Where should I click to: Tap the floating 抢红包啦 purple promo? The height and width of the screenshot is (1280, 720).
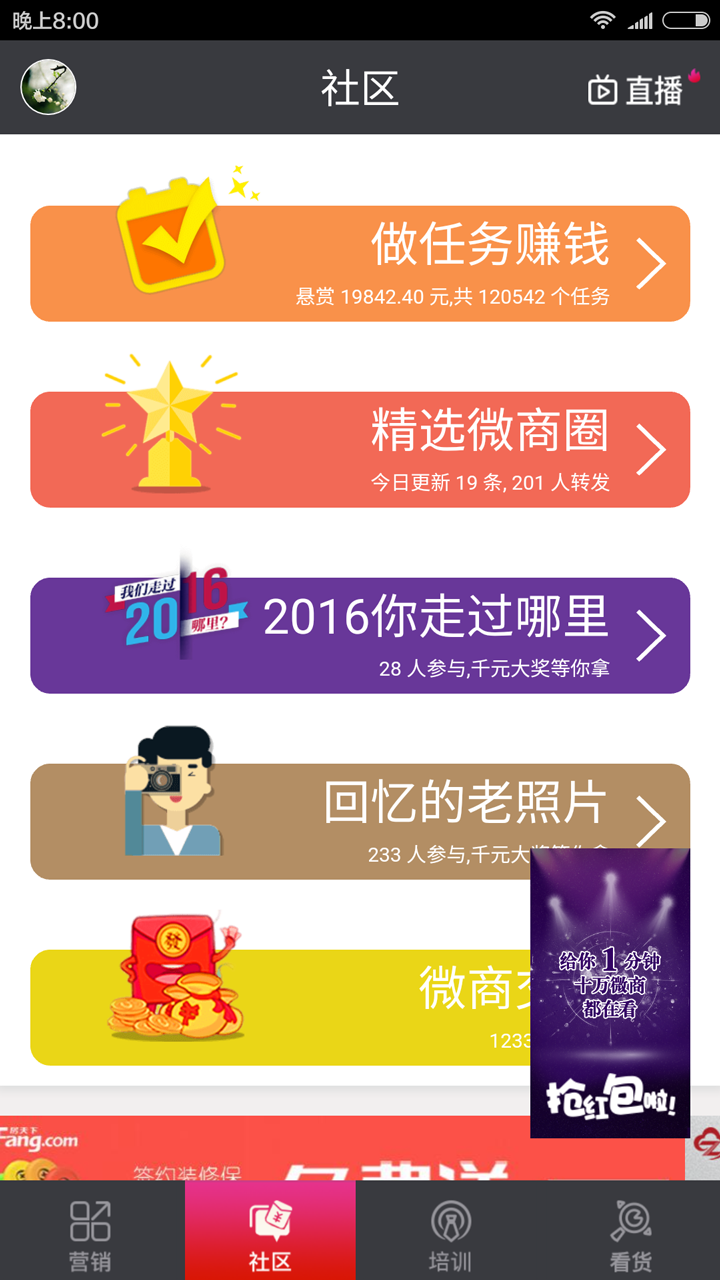pyautogui.click(x=610, y=993)
